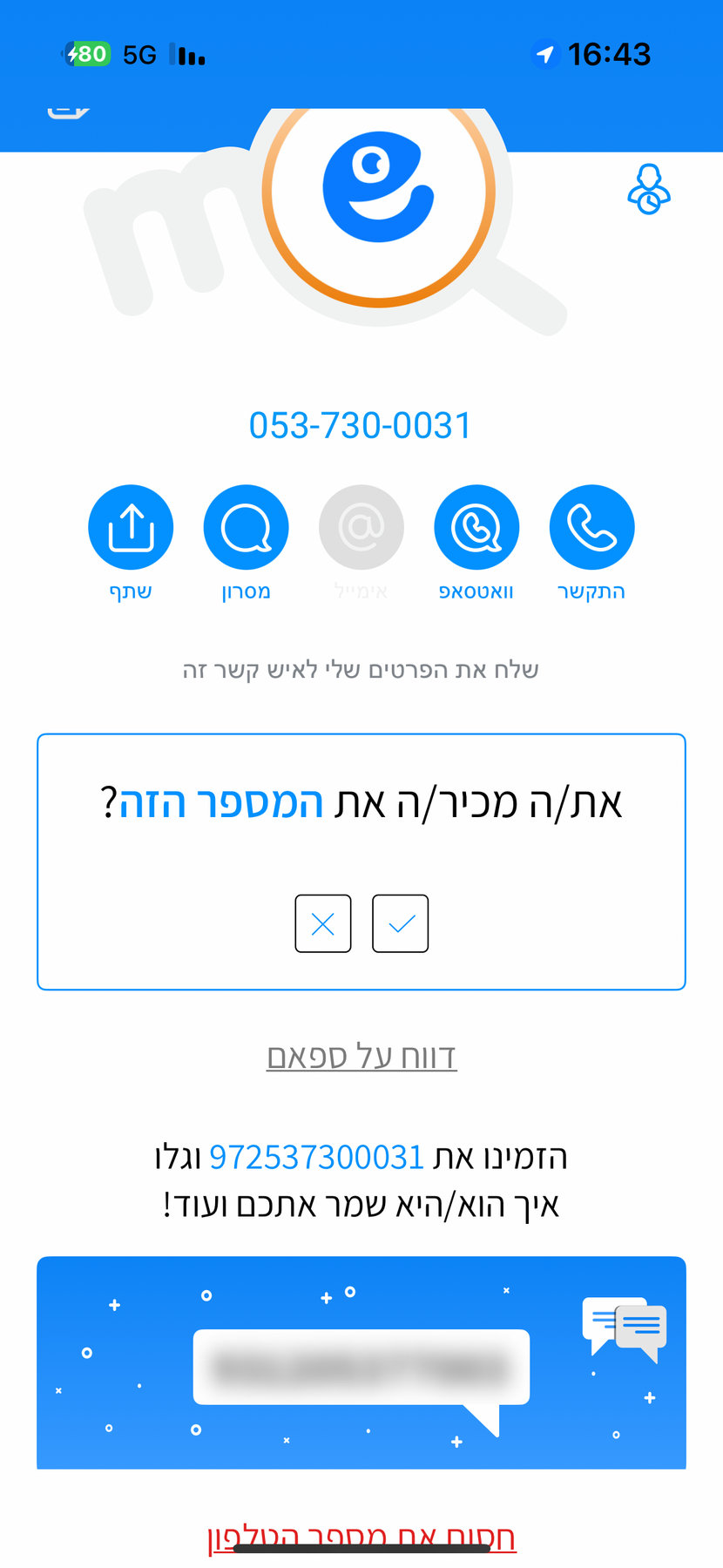Open the contact history icon

coord(649,189)
